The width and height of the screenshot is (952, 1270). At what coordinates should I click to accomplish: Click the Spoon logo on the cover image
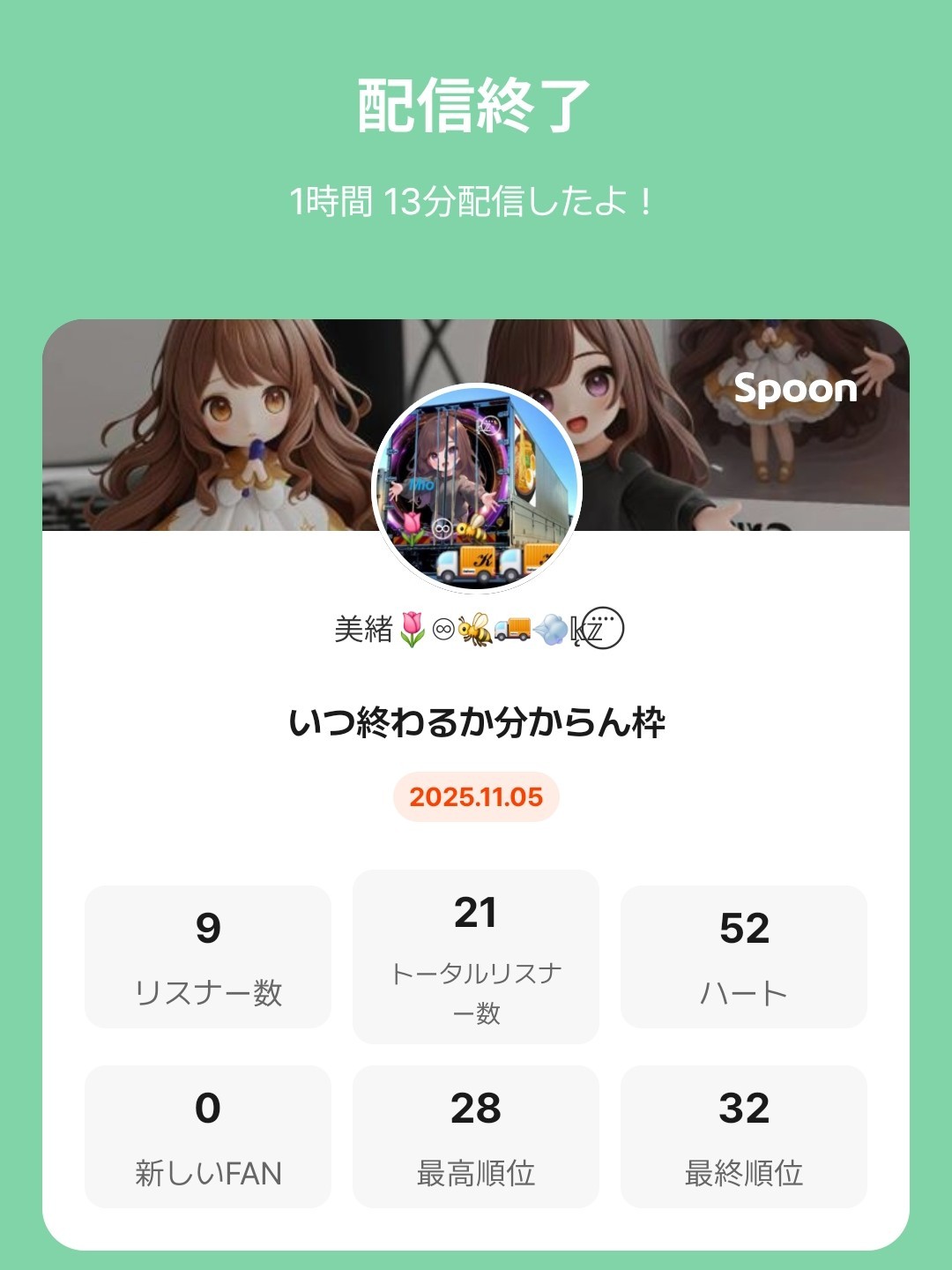pos(796,391)
